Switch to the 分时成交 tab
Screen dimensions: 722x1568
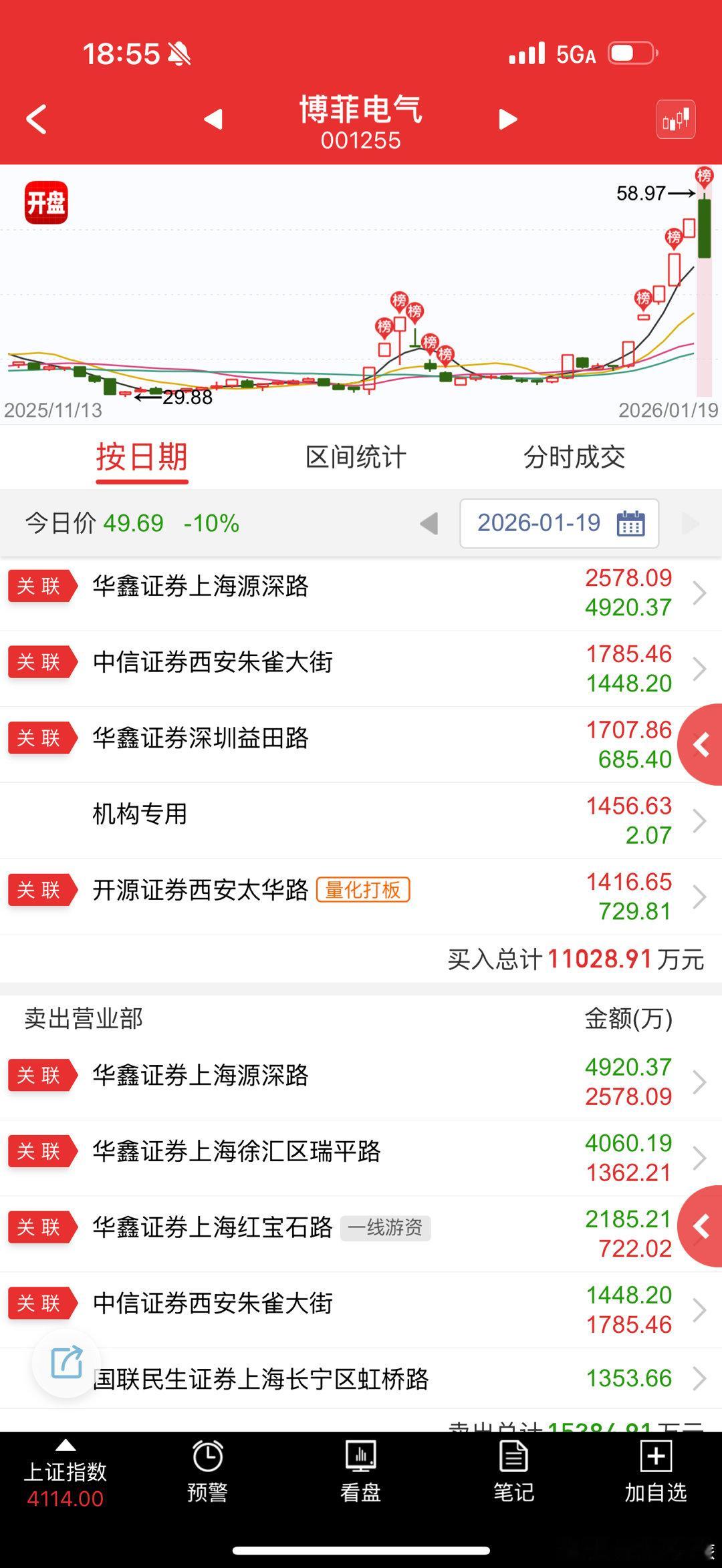click(576, 456)
